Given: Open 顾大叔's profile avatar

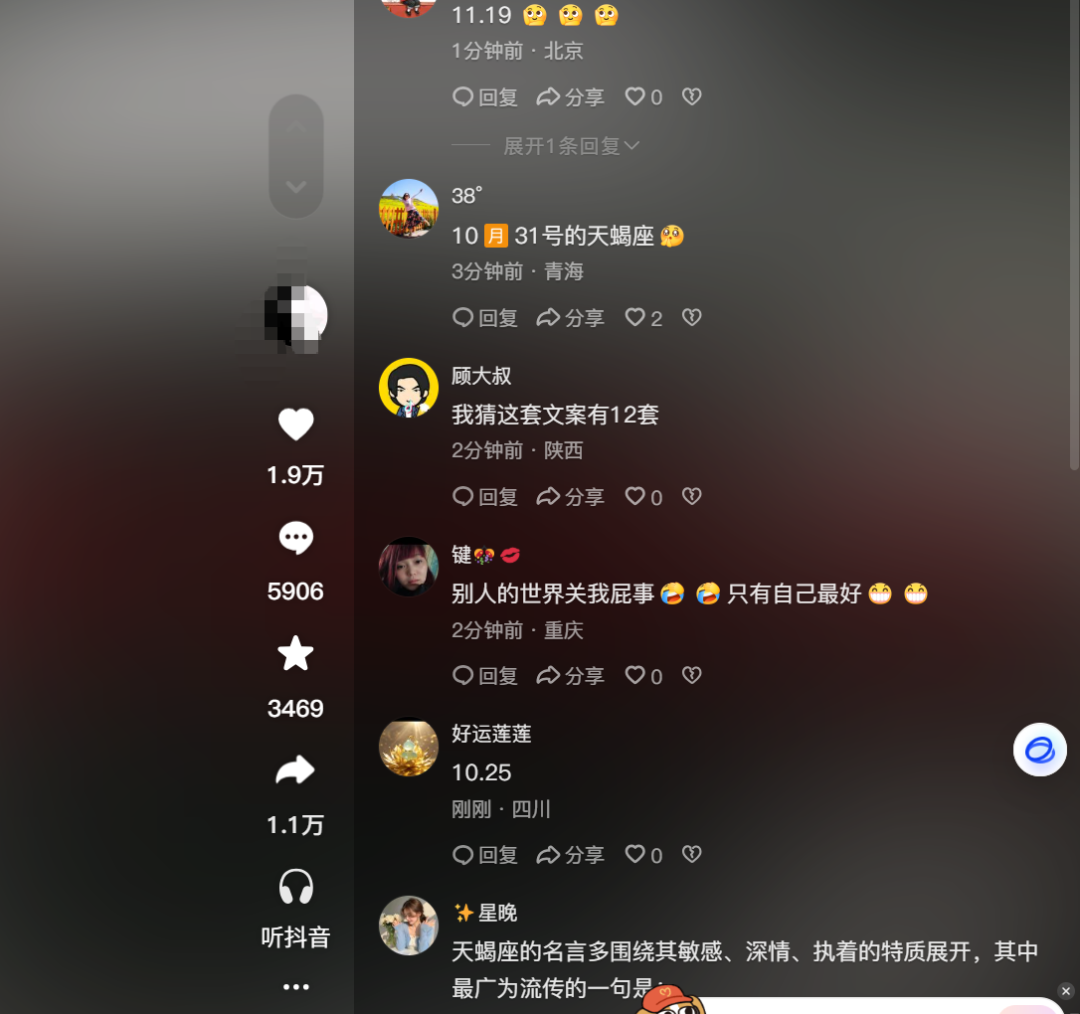Looking at the screenshot, I should 409,388.
